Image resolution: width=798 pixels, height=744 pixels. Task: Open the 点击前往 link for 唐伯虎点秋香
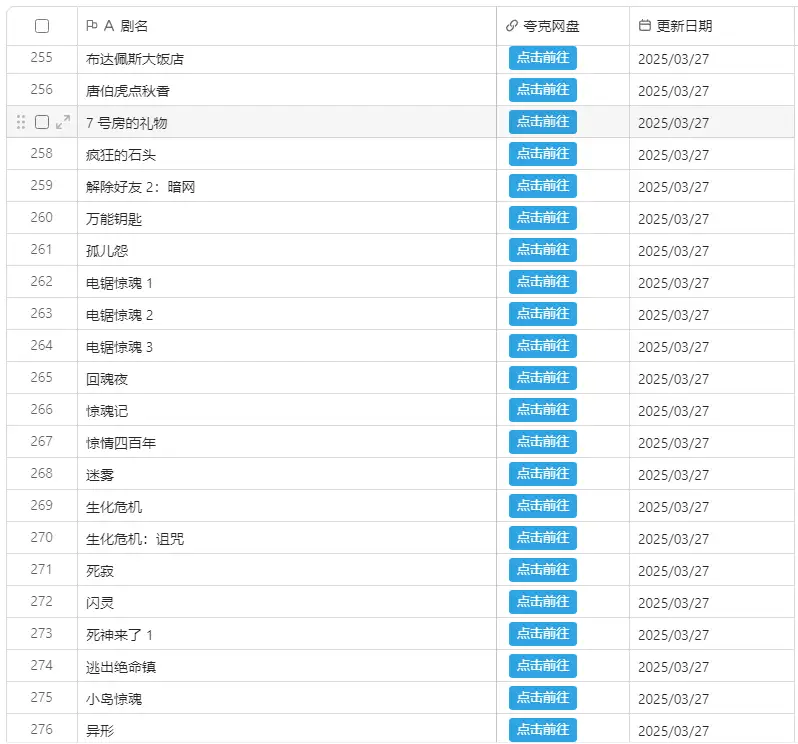543,90
